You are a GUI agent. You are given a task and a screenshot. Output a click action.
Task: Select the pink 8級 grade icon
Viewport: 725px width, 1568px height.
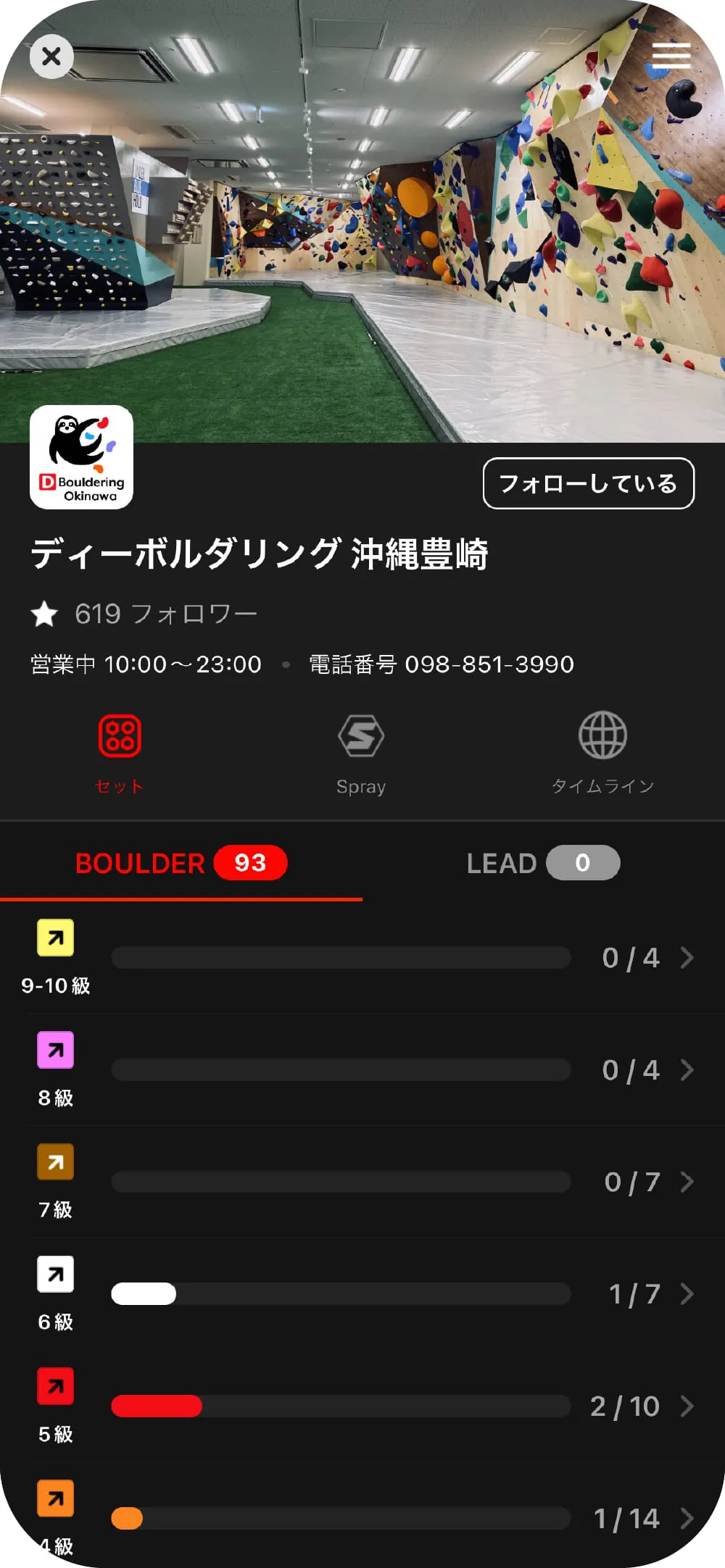(54, 1051)
